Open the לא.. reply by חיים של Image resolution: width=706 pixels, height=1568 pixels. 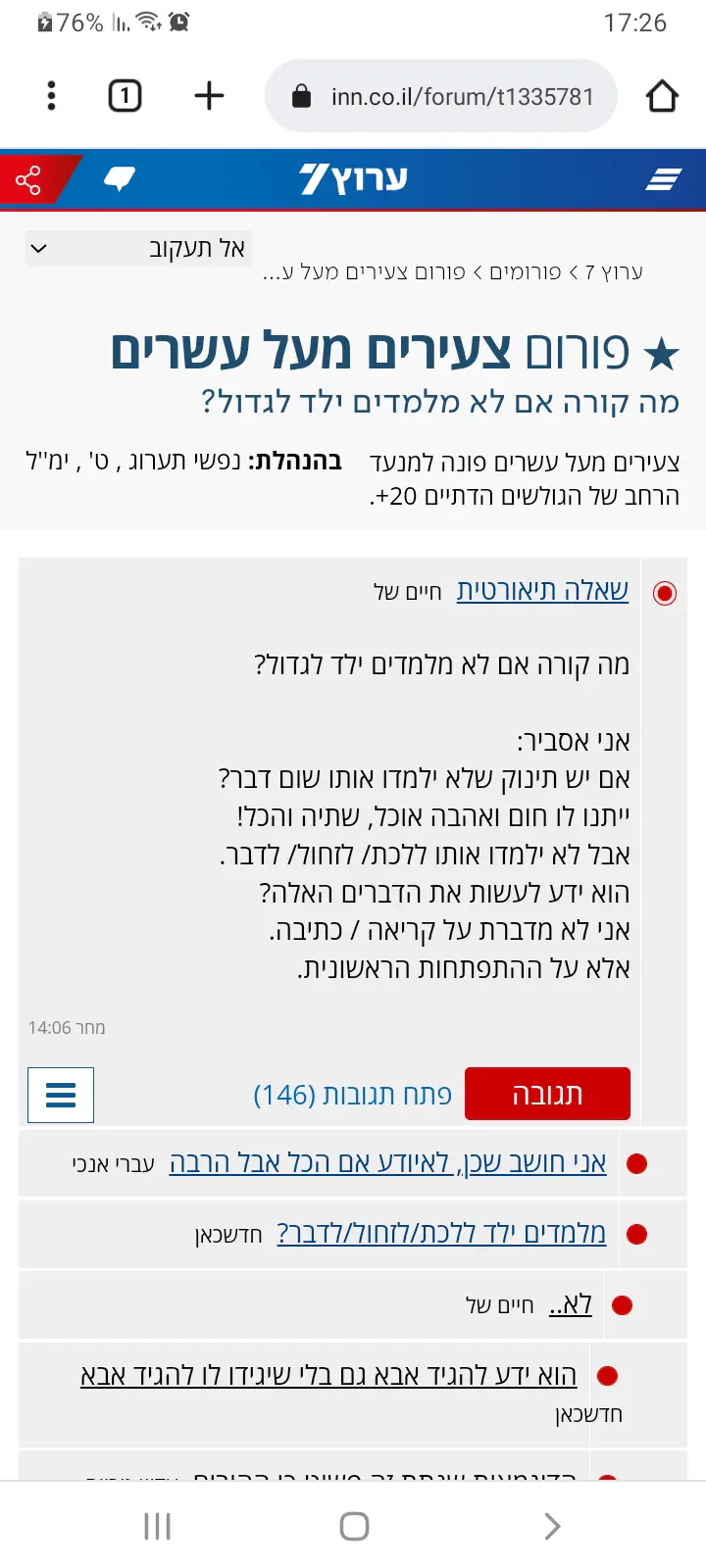coord(570,1304)
